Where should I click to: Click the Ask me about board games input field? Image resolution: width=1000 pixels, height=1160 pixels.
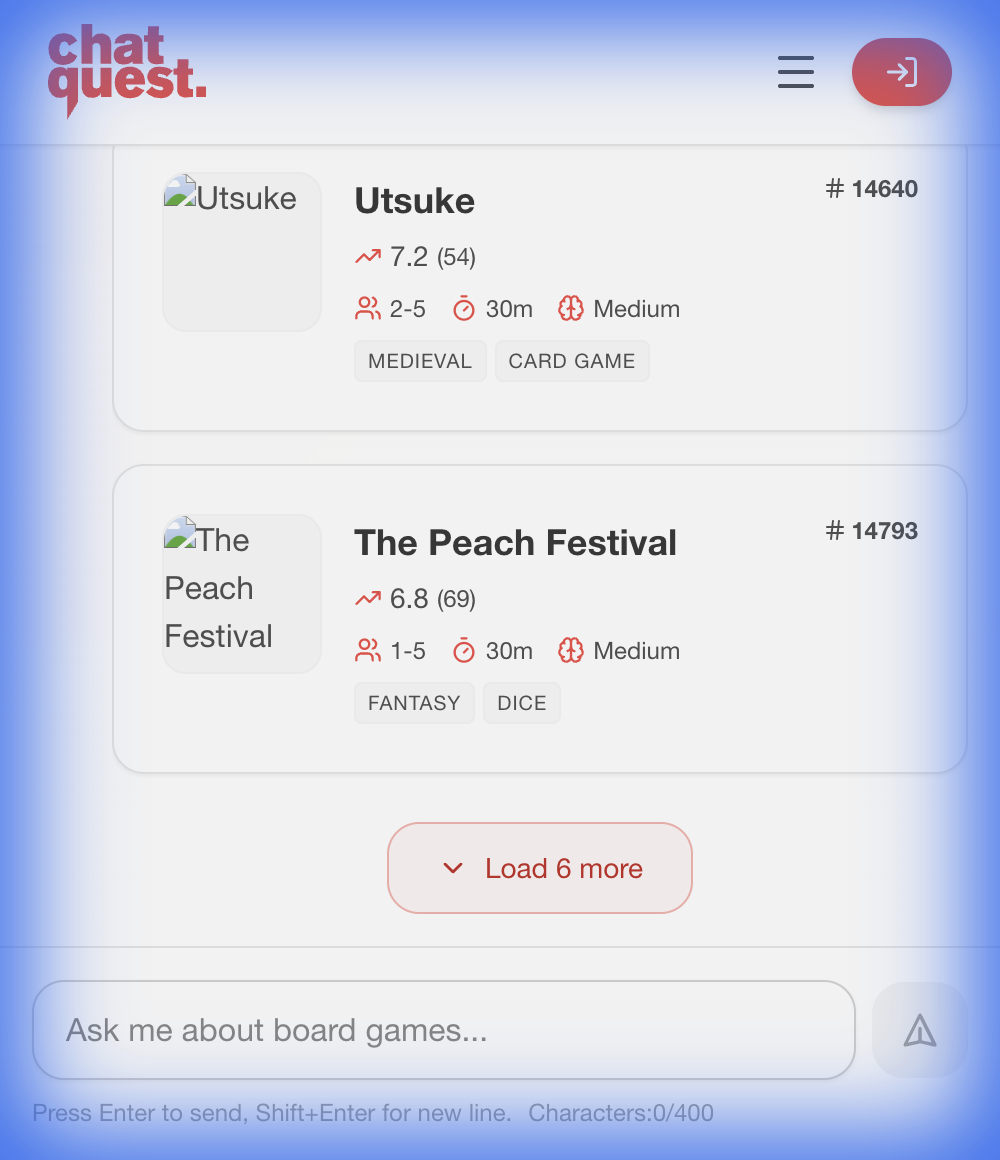point(444,1030)
